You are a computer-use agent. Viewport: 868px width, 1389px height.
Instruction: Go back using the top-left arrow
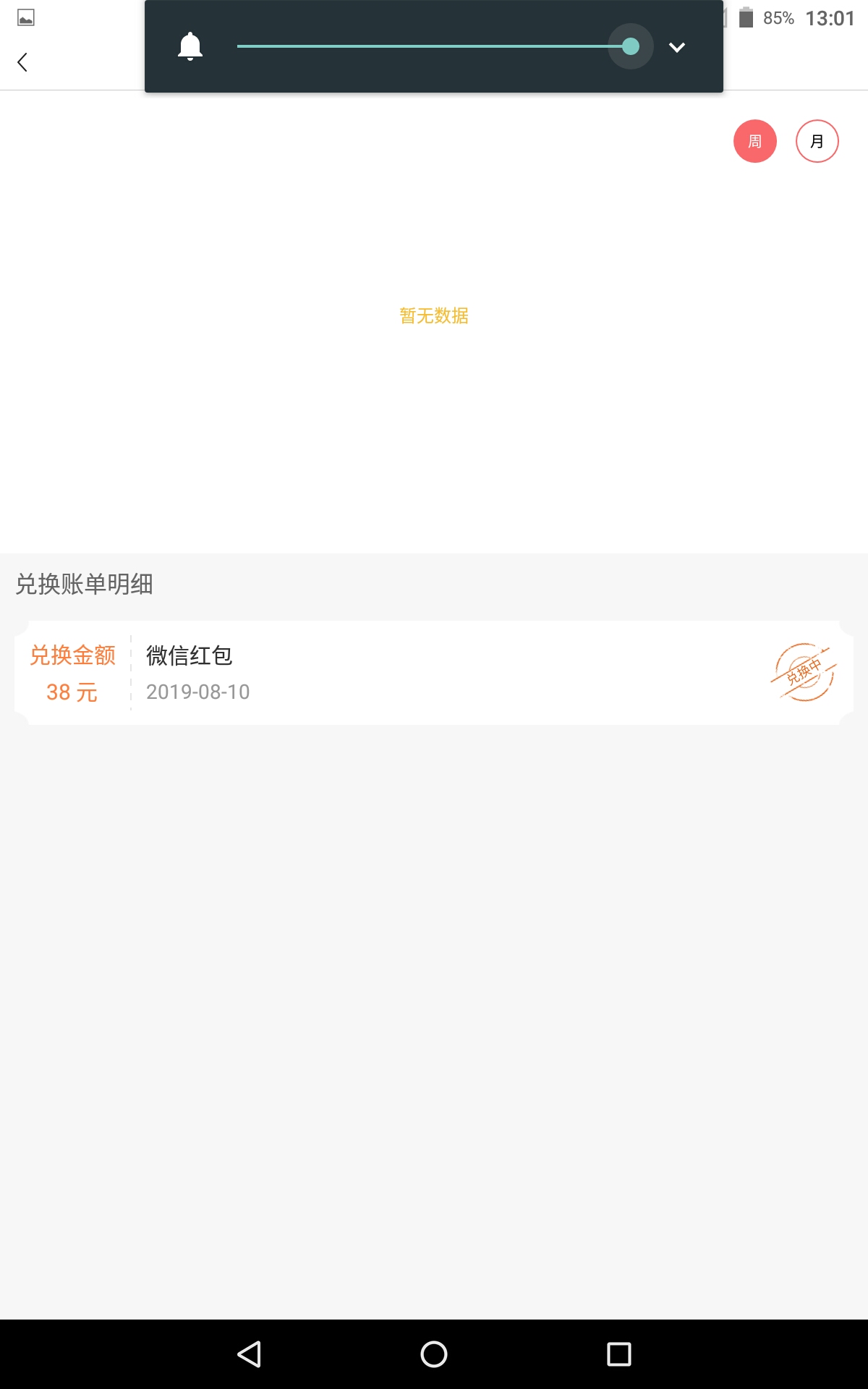point(22,62)
